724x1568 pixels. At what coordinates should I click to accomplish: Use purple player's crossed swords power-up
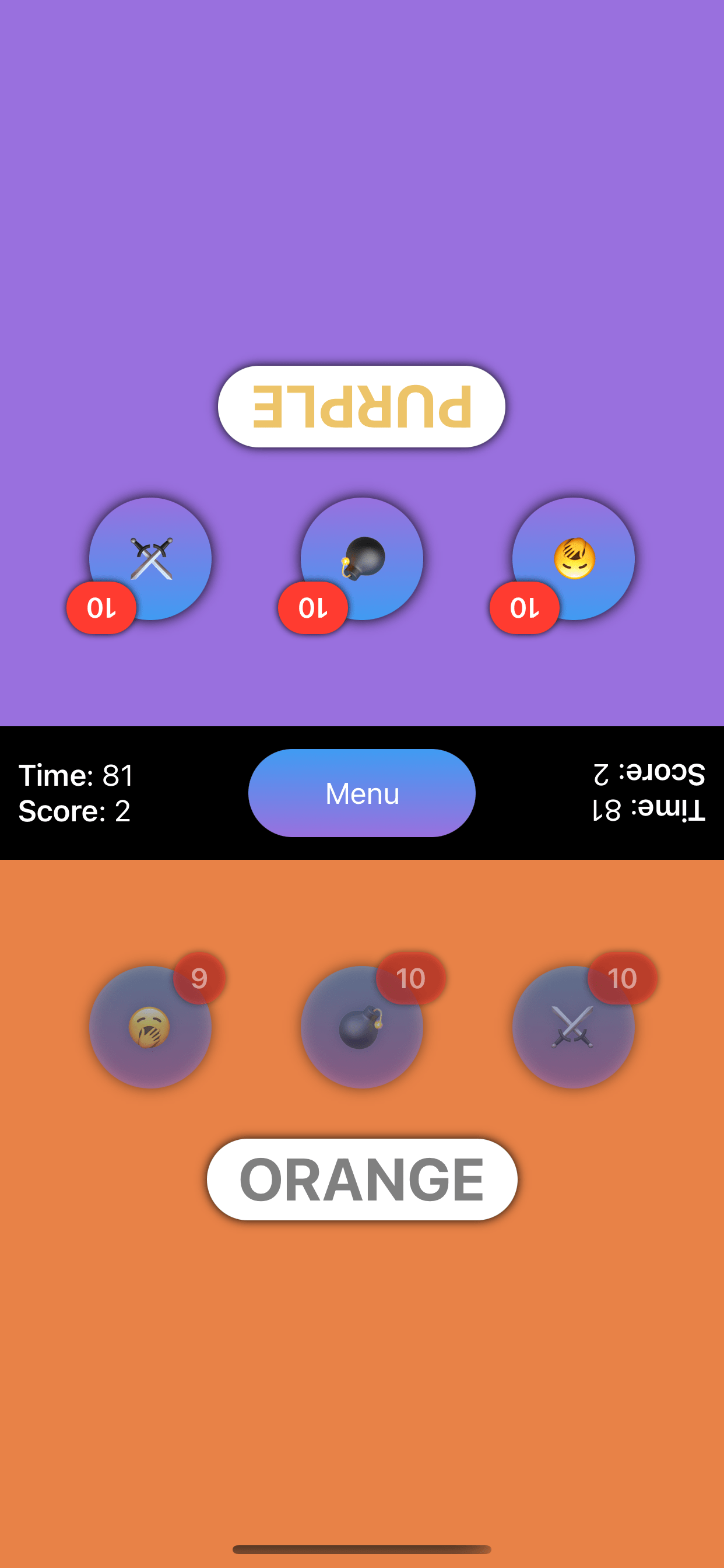point(150,559)
